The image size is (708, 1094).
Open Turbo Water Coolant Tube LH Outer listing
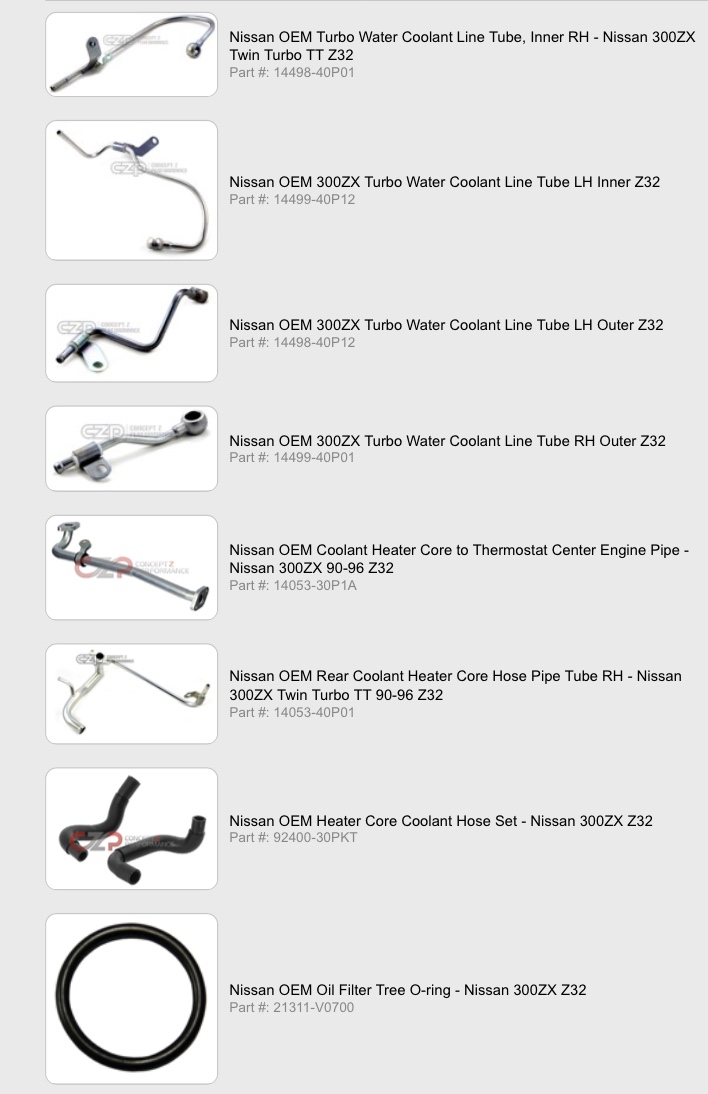point(446,325)
